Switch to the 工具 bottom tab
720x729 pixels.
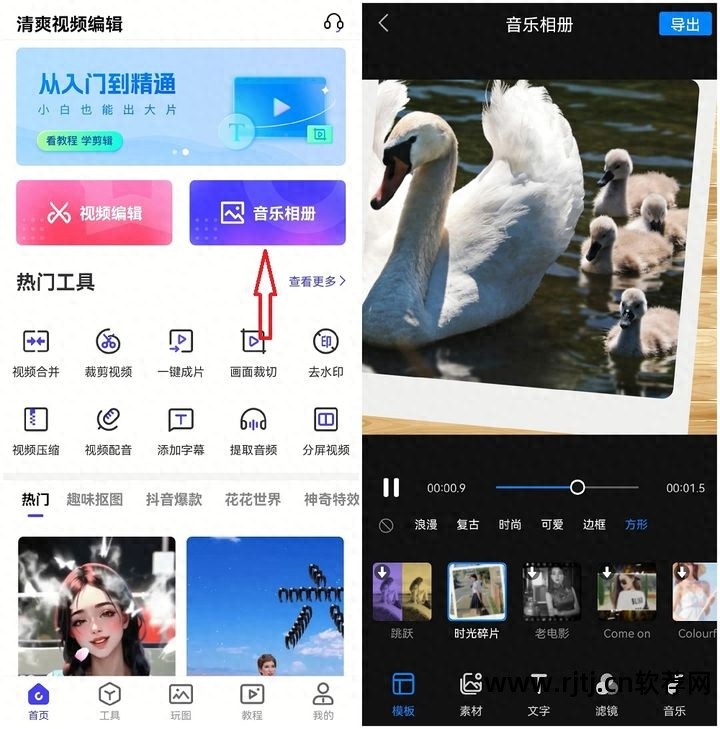tap(109, 701)
